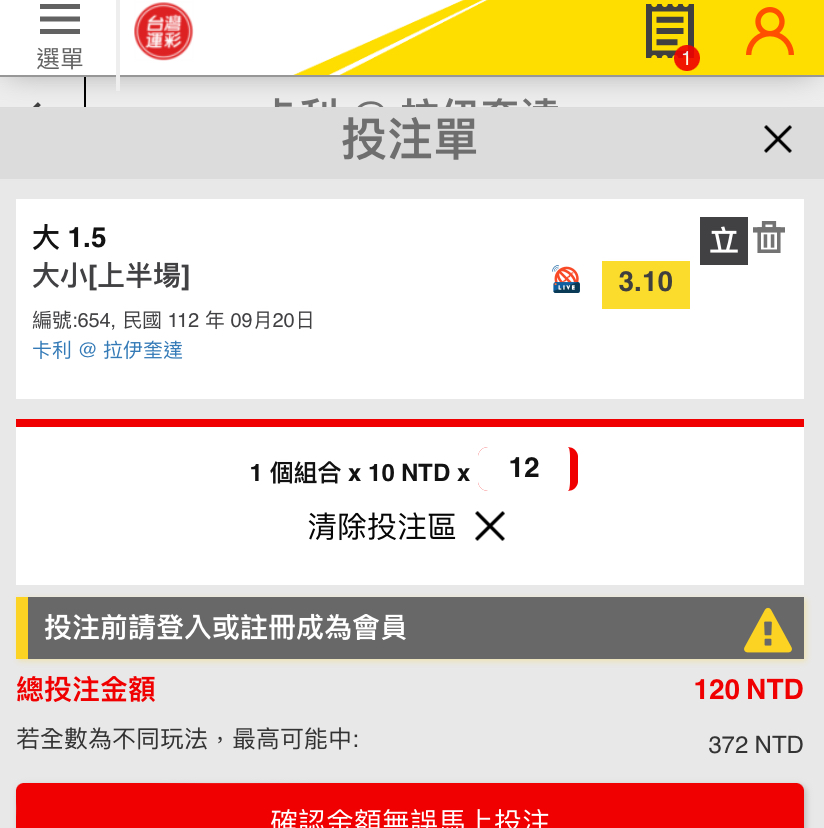The height and width of the screenshot is (828, 824).
Task: Tap the 立 button on the bet
Action: click(x=723, y=240)
